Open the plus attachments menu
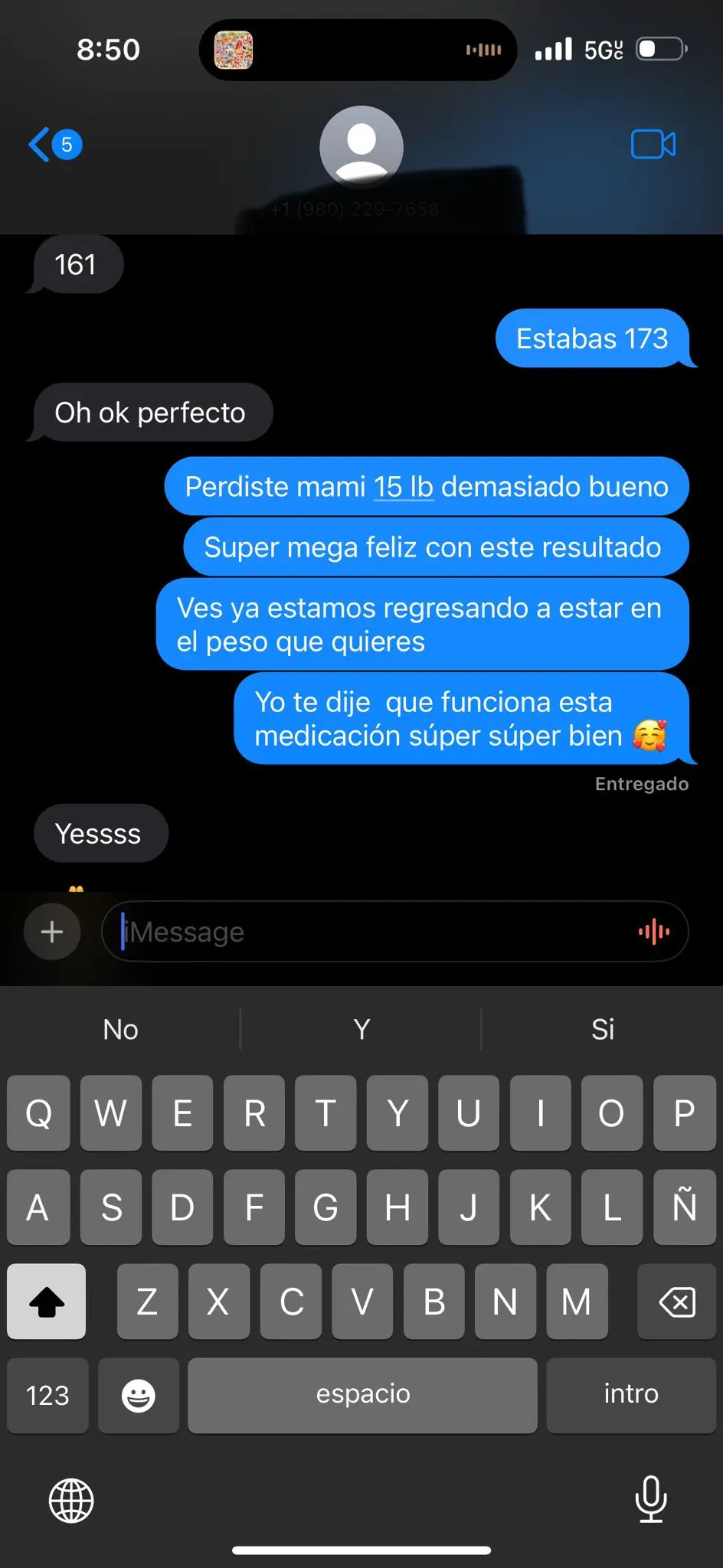This screenshot has width=723, height=1568. coord(52,932)
